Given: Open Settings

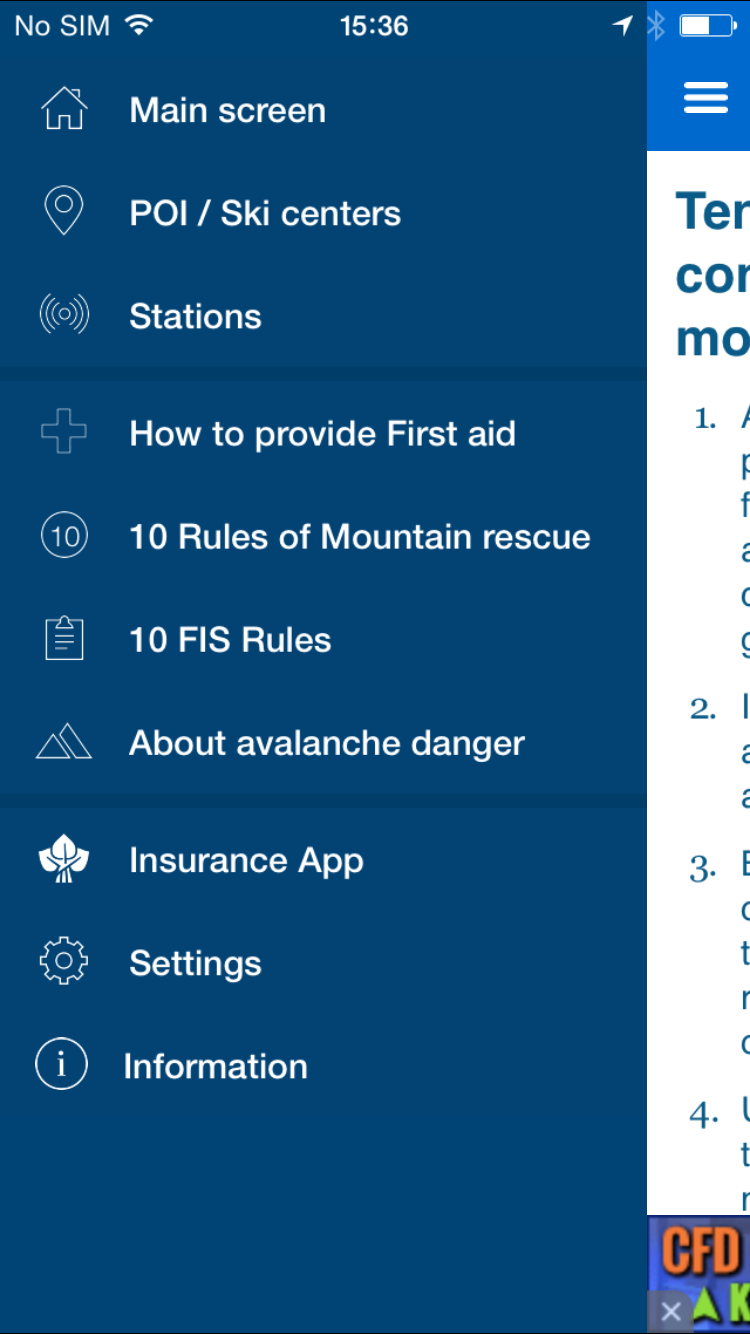Looking at the screenshot, I should pyautogui.click(x=323, y=963).
